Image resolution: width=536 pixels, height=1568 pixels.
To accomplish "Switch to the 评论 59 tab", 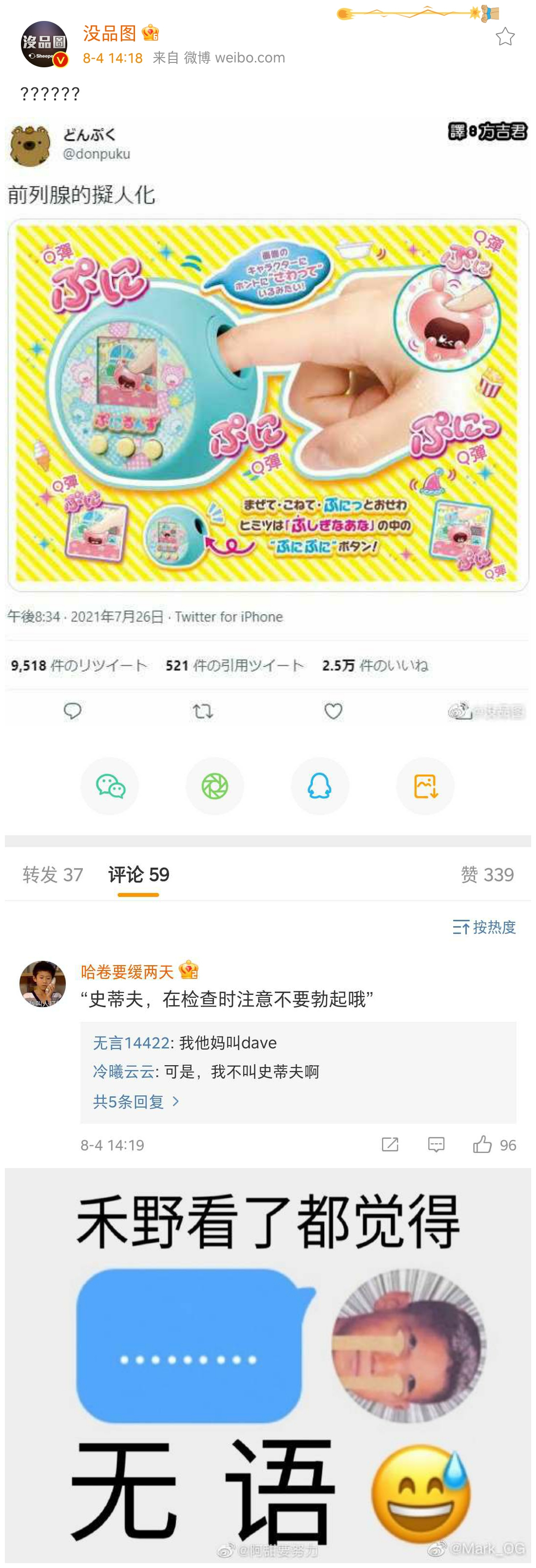I will tap(139, 874).
